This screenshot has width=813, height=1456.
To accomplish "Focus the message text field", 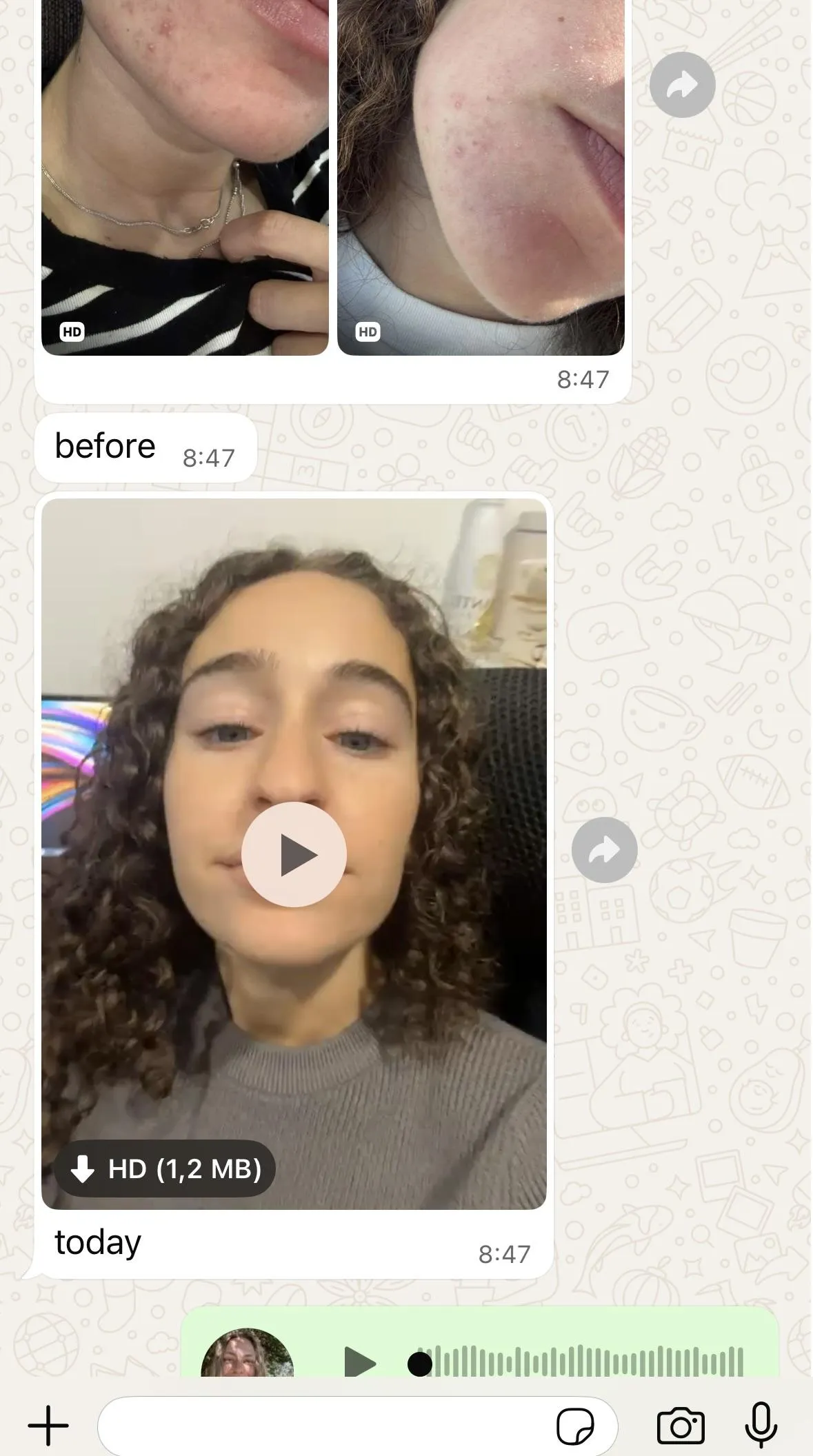I will (x=324, y=1425).
